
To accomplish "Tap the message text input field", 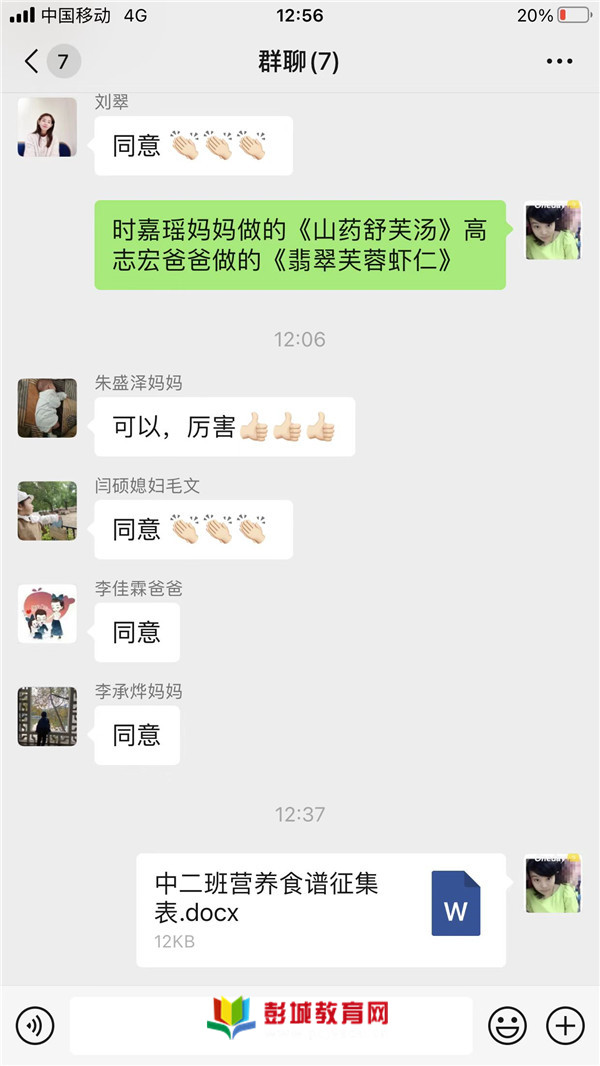I will tap(270, 1025).
